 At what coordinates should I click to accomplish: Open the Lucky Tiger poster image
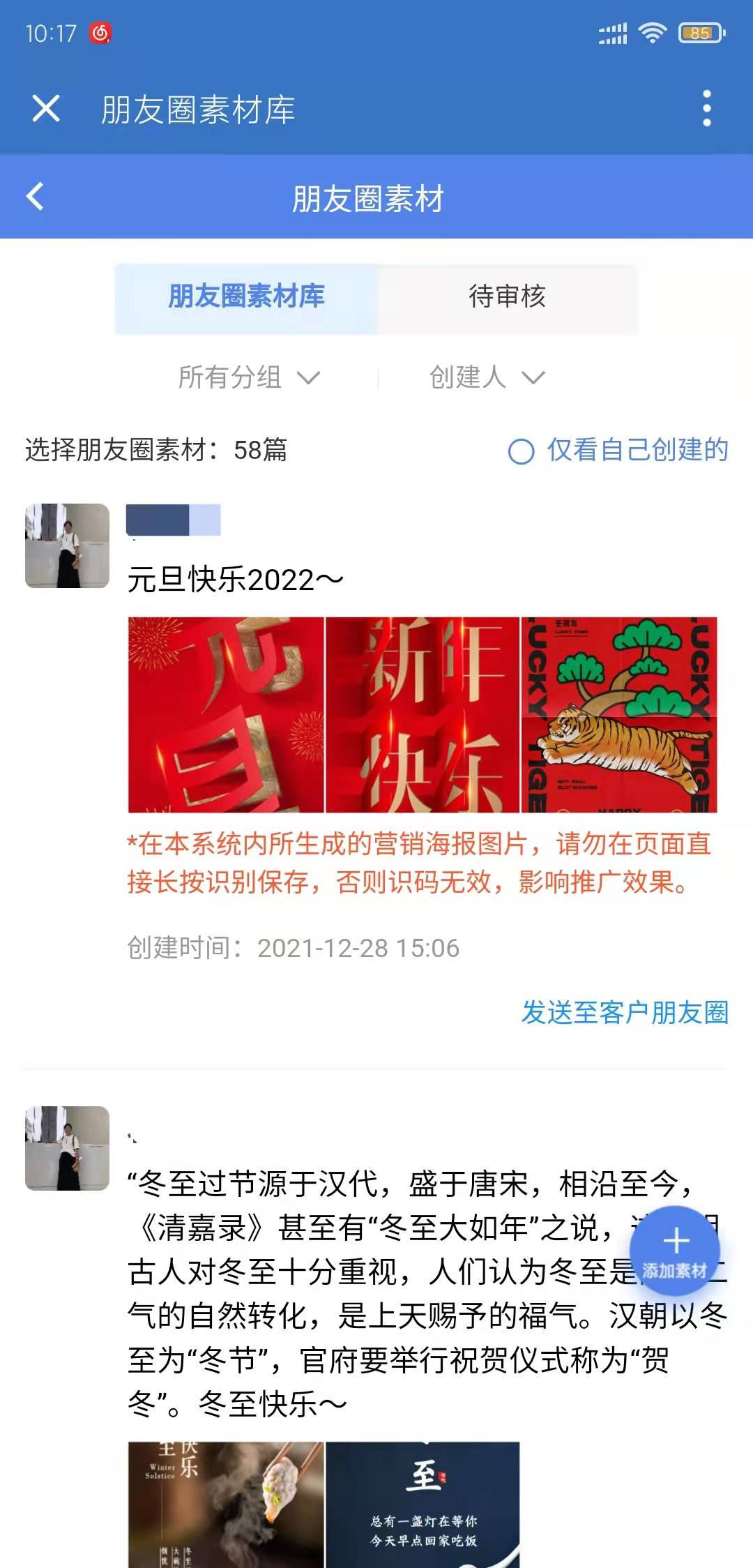pyautogui.click(x=619, y=714)
